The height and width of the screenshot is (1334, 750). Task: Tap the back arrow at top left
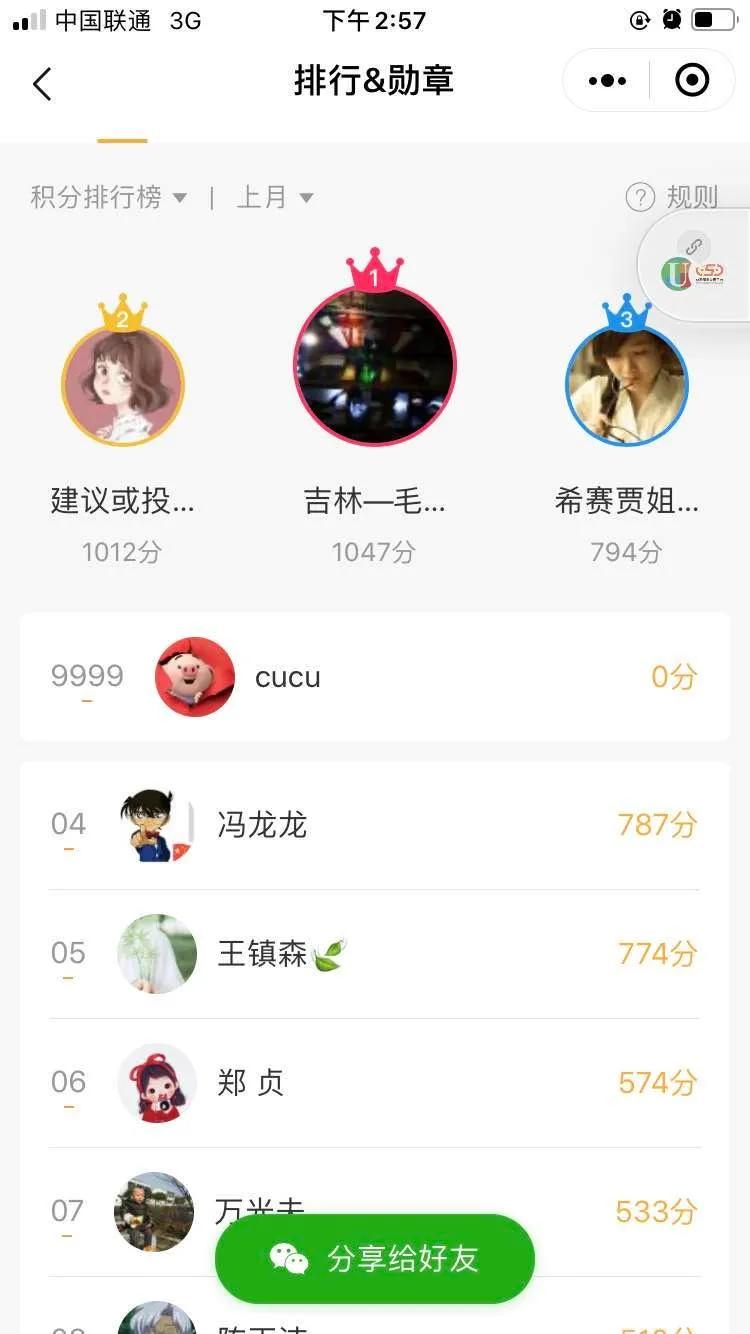click(x=42, y=84)
